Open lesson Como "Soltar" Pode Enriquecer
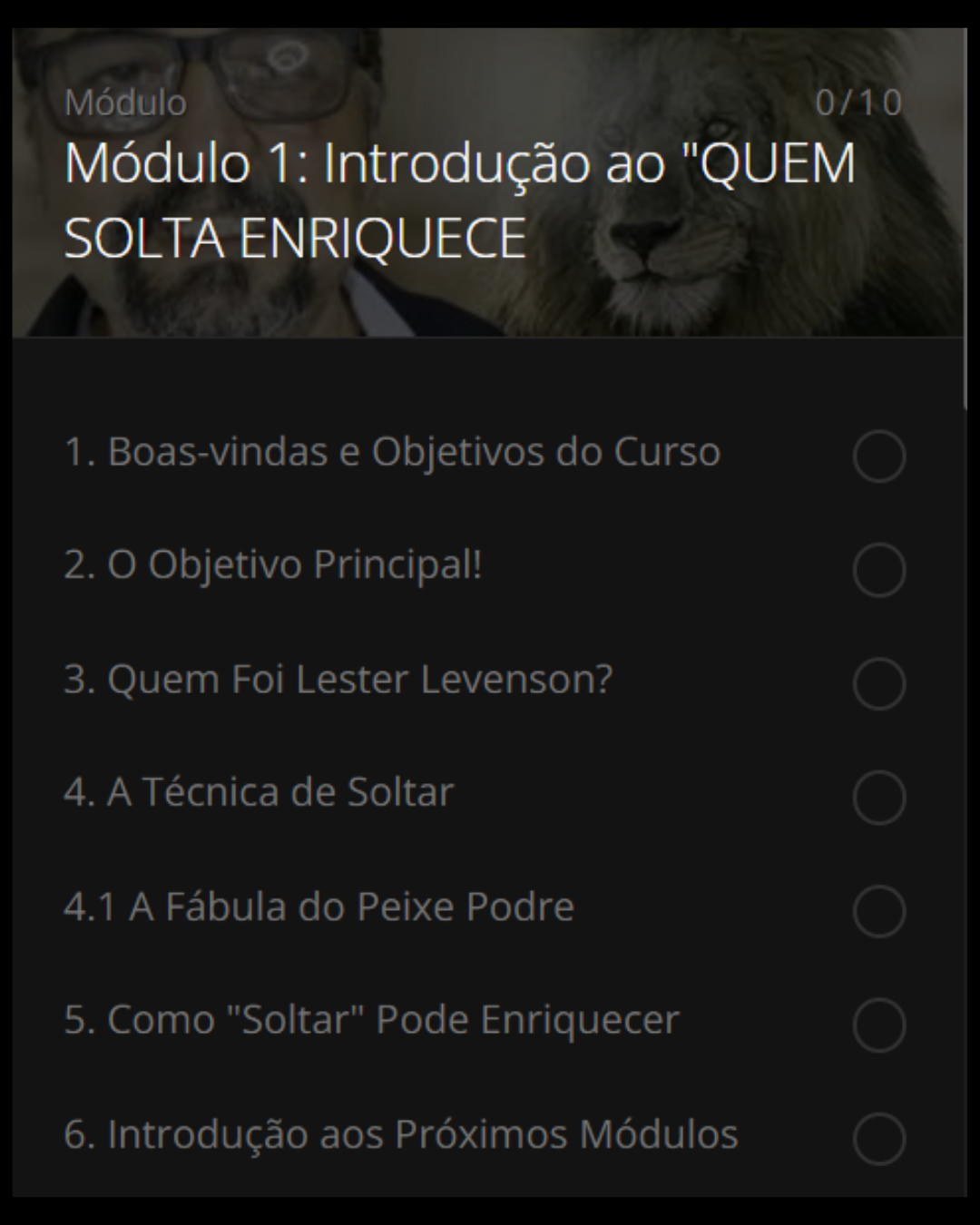Image resolution: width=980 pixels, height=1225 pixels. [x=371, y=1020]
